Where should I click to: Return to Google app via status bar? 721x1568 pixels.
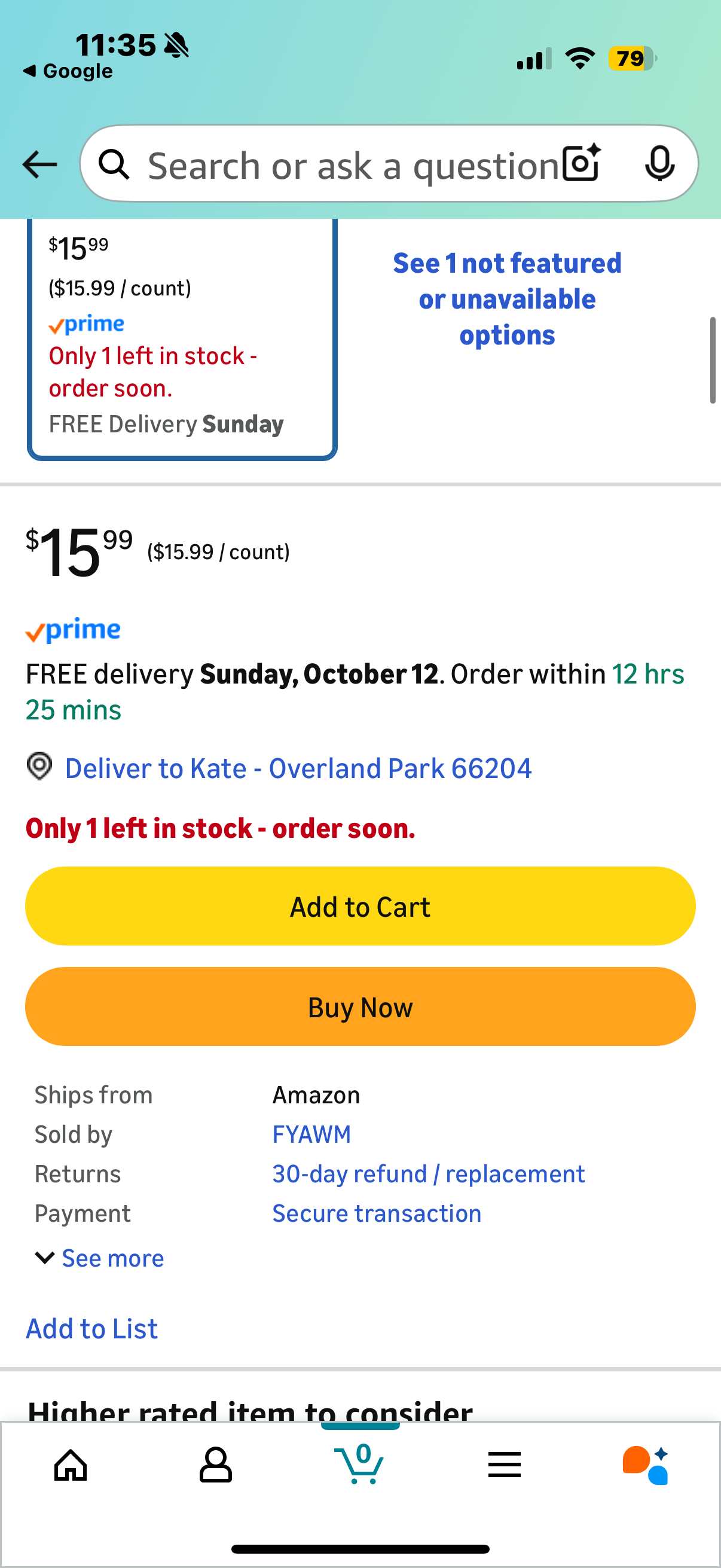tap(68, 71)
